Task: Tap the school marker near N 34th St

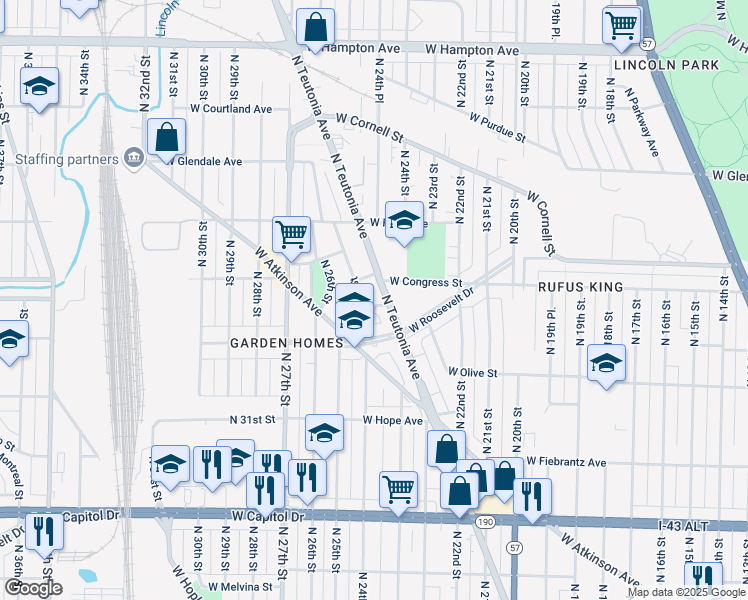Action: [x=40, y=87]
